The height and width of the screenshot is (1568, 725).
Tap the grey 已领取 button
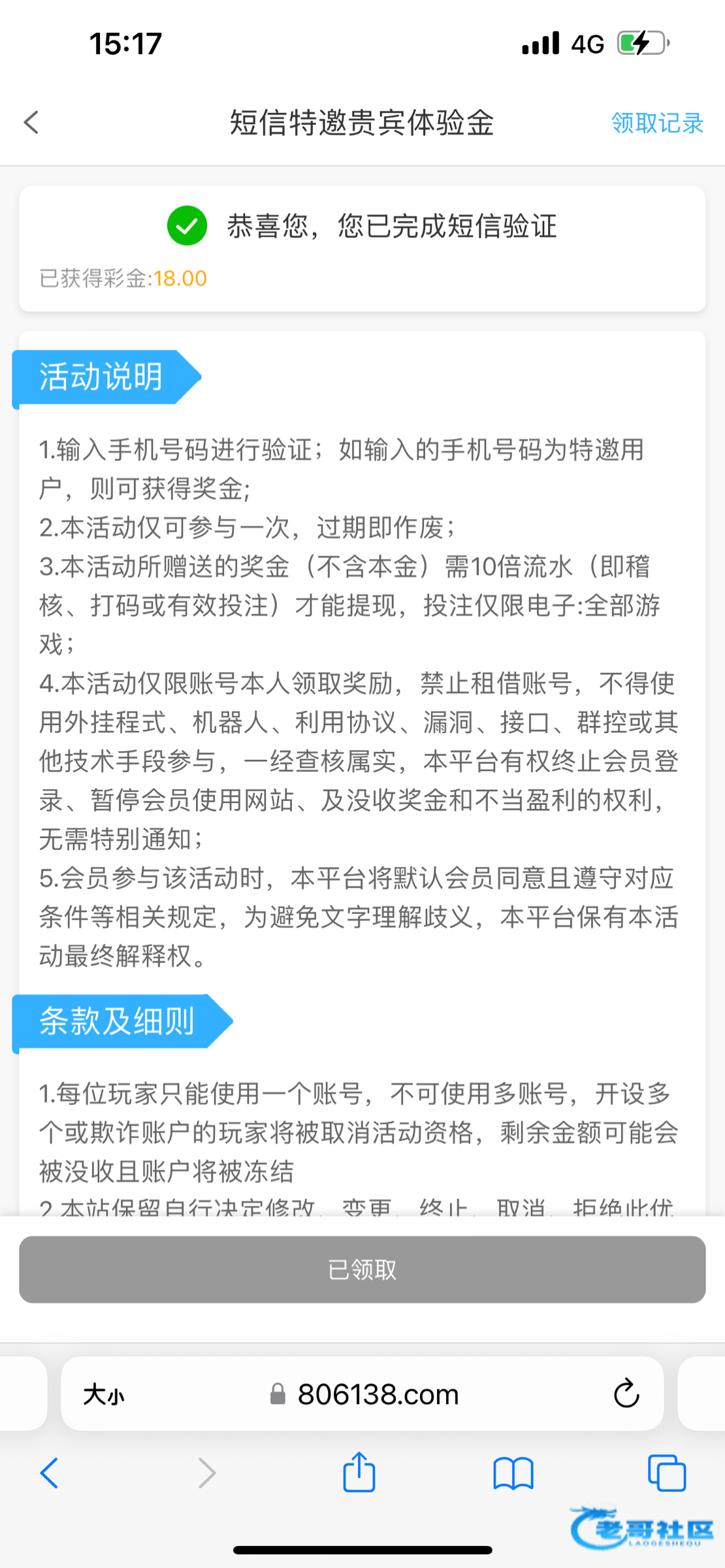362,1269
